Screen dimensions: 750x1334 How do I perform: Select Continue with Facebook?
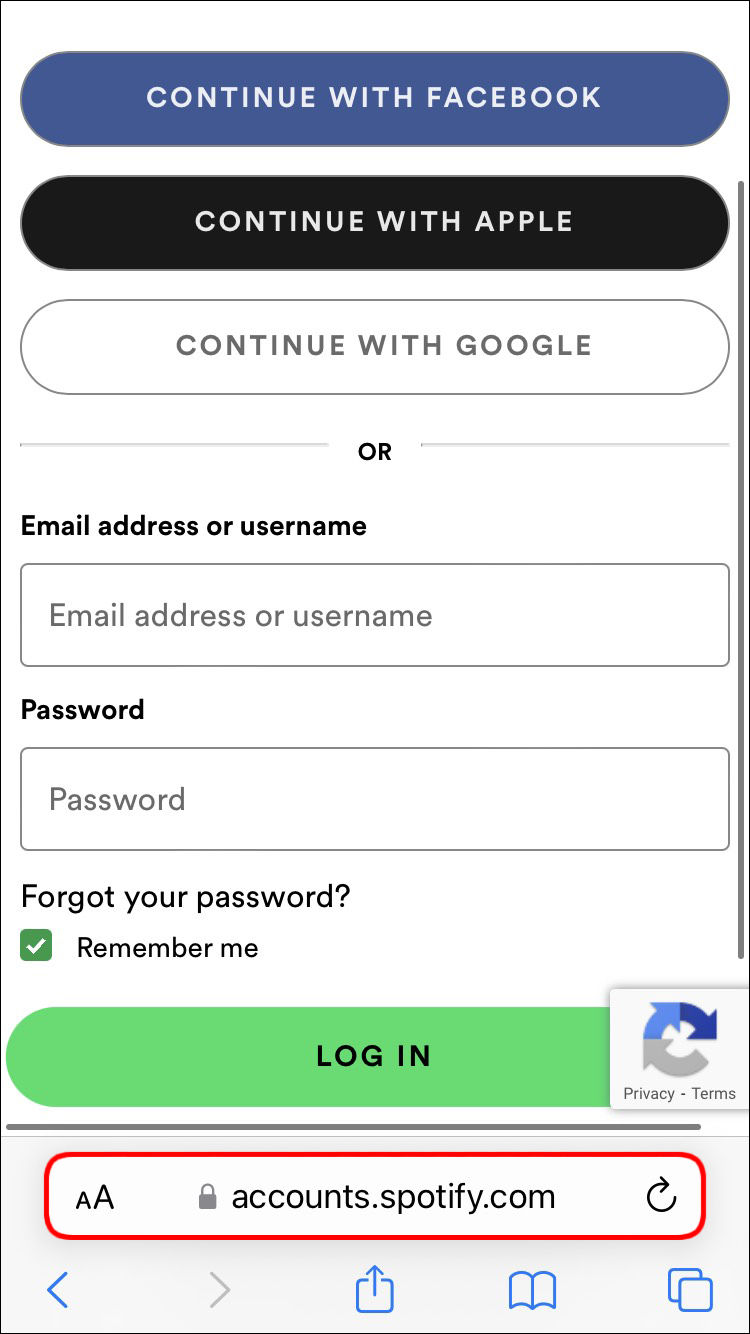click(374, 97)
